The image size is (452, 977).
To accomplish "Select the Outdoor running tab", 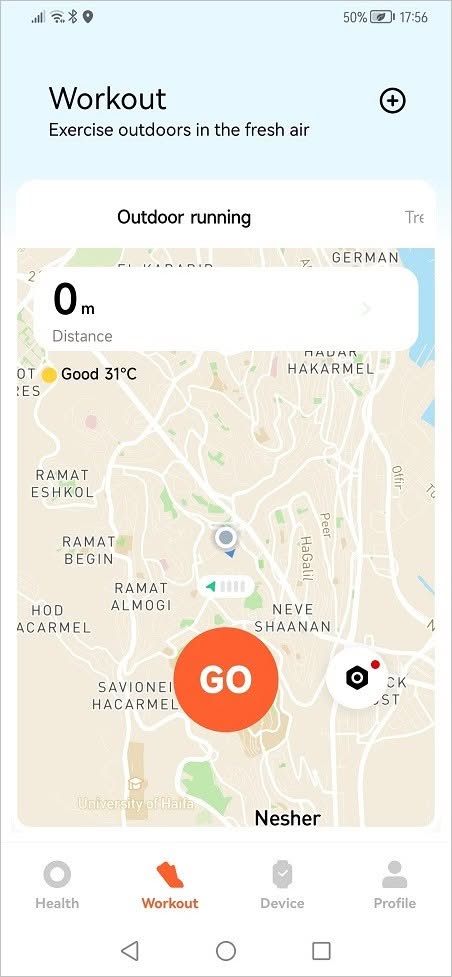I will tap(184, 217).
